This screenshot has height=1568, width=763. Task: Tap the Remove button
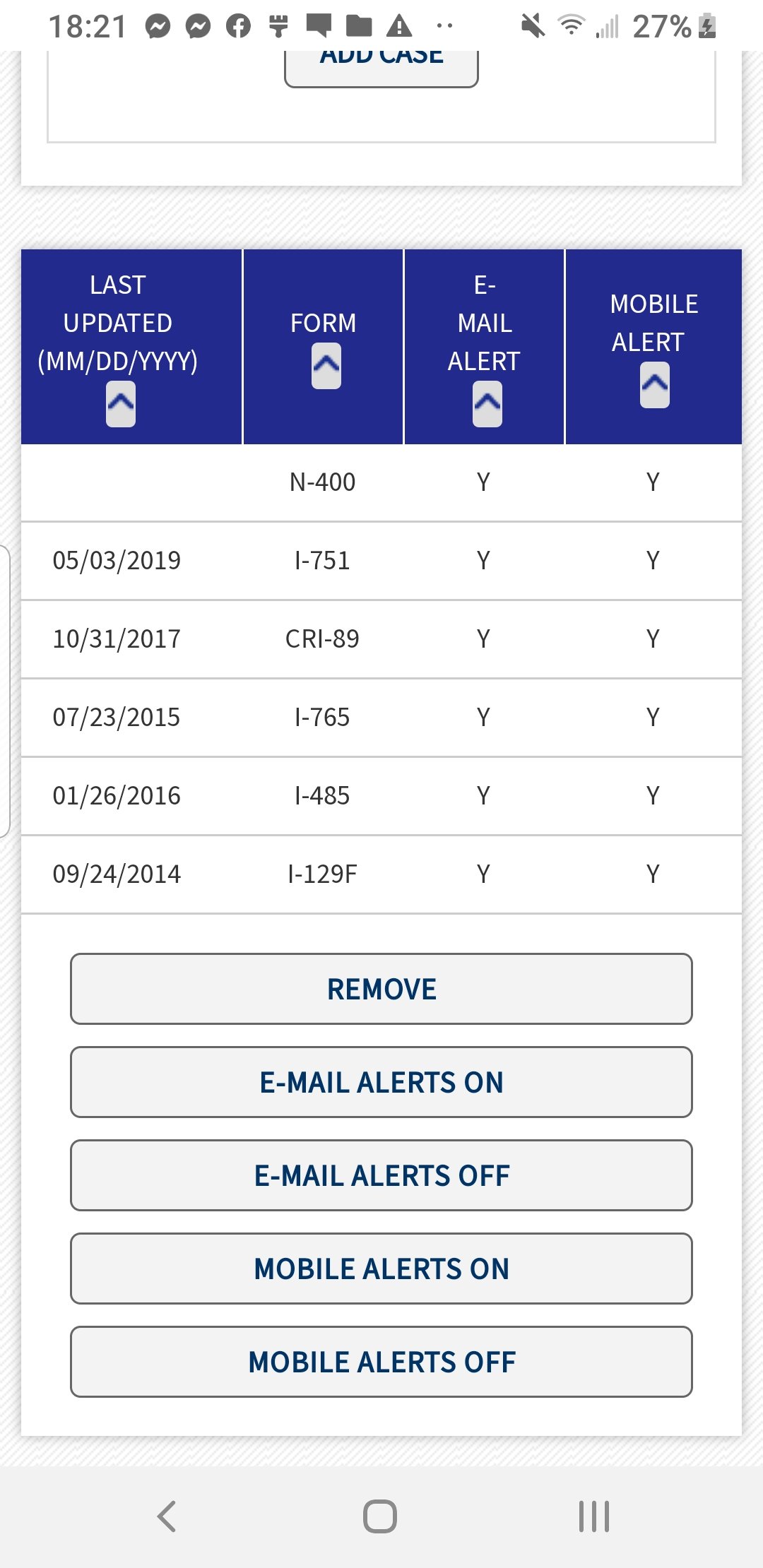[x=381, y=989]
